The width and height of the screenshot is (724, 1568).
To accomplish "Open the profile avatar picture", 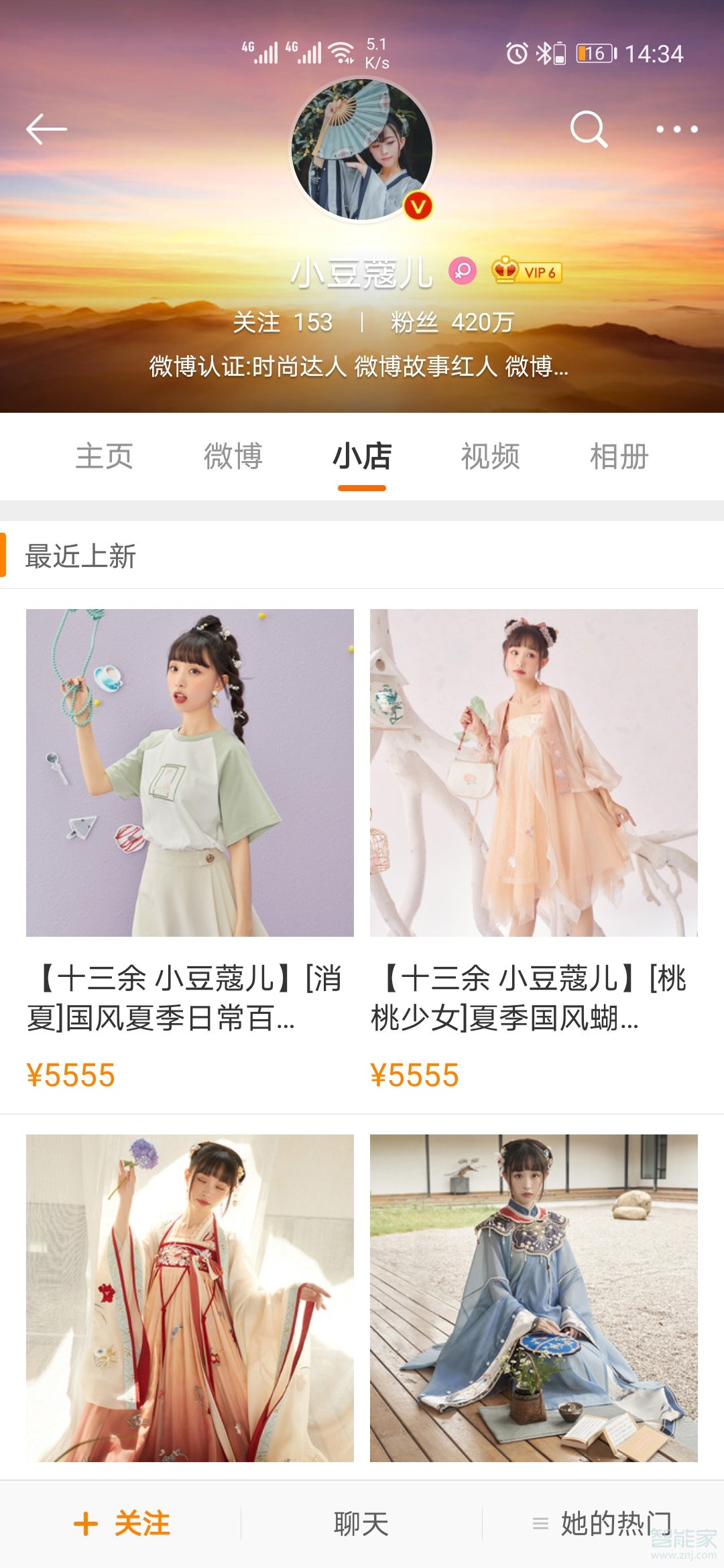I will point(362,150).
